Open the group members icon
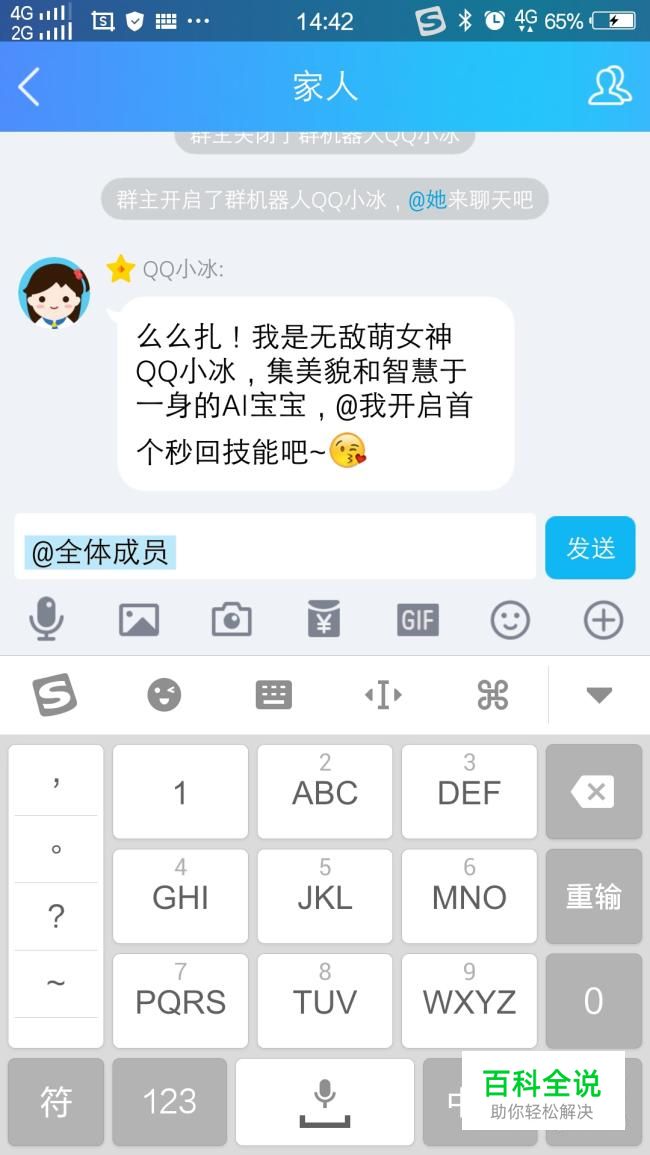Screen dimensions: 650x1155 pos(609,86)
